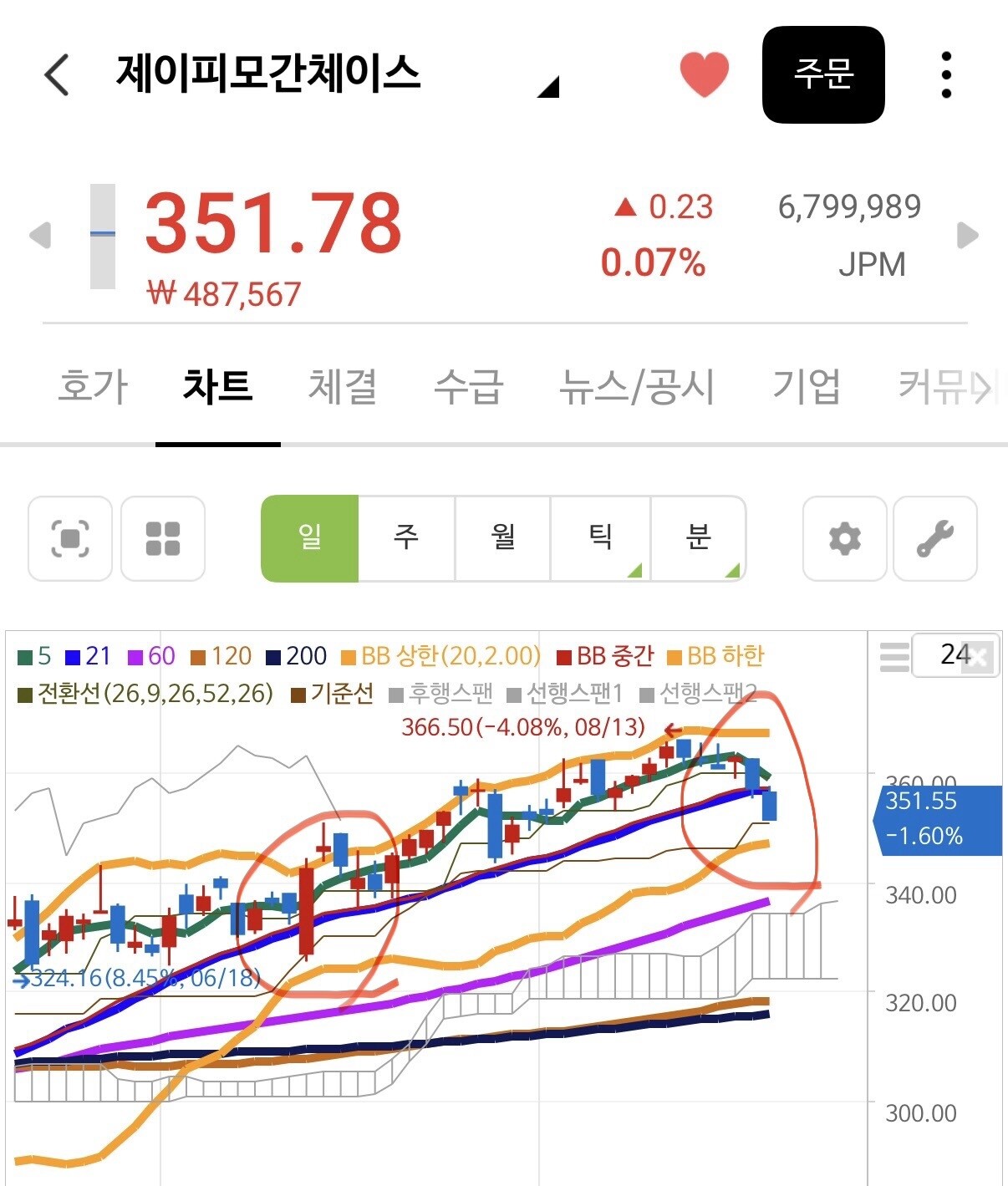The height and width of the screenshot is (1186, 1008).
Task: Switch to the 수급 tab
Action: tap(468, 386)
